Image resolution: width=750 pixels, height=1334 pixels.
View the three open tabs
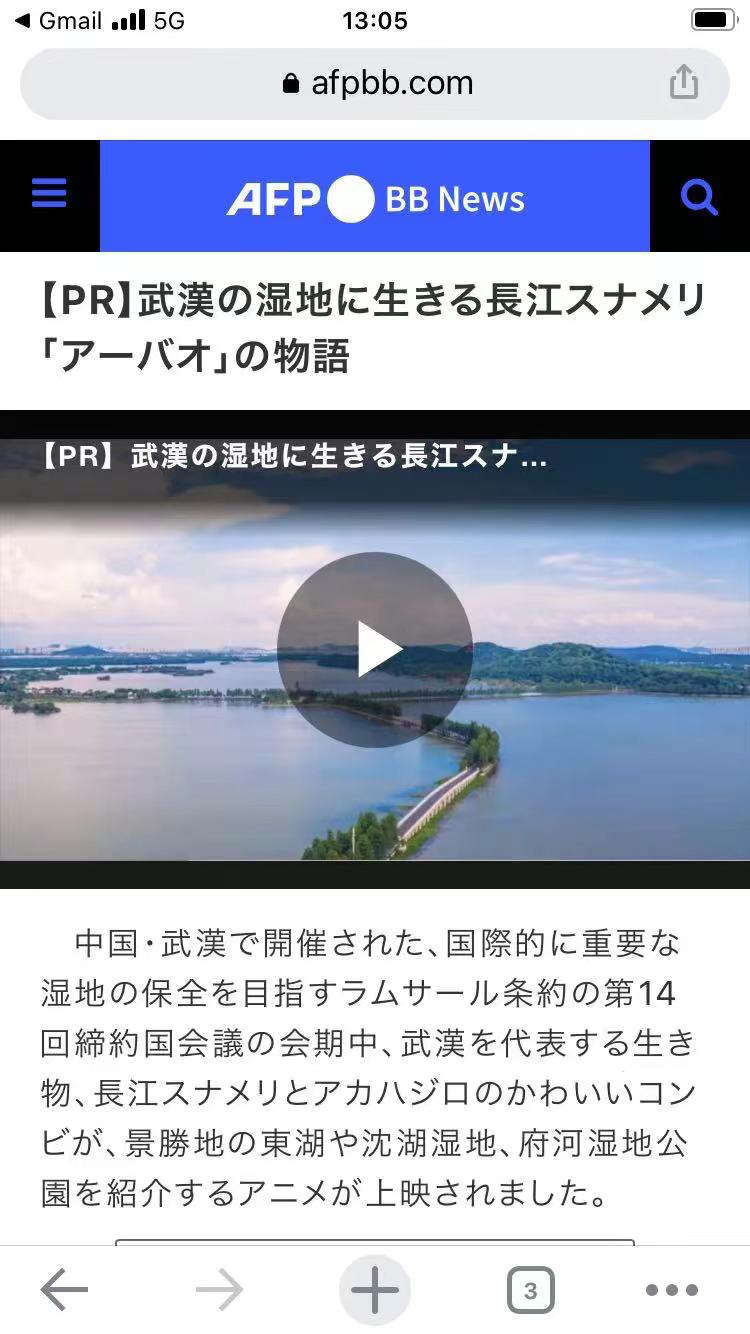point(530,1290)
